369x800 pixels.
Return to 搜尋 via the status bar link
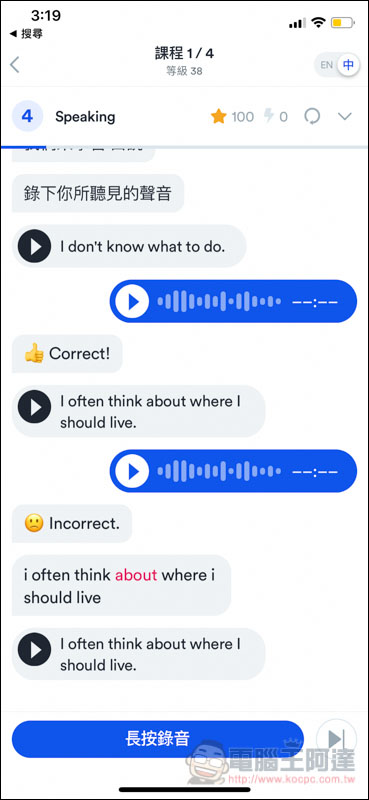[27, 34]
